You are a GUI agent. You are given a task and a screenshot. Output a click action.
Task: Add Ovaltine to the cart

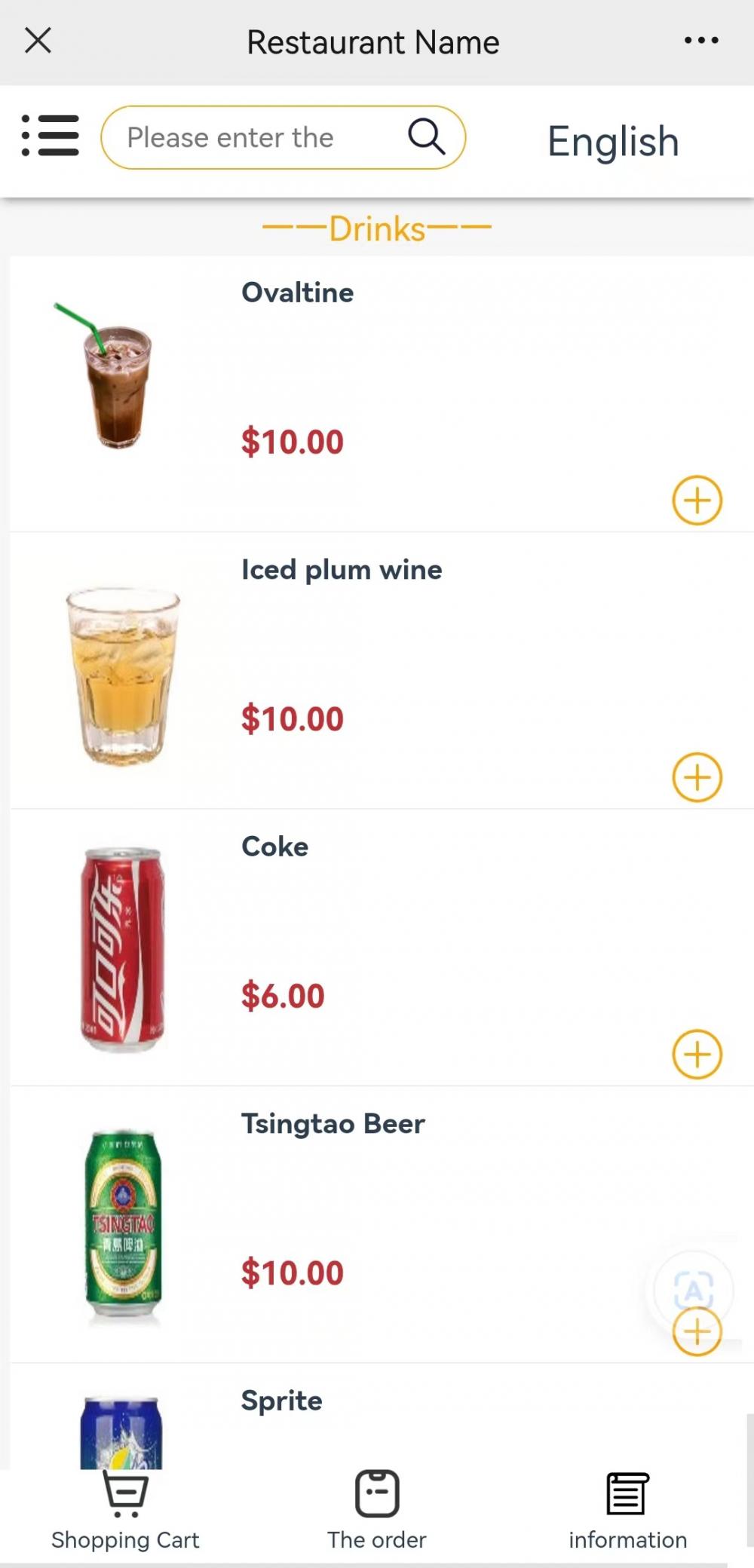coord(697,501)
